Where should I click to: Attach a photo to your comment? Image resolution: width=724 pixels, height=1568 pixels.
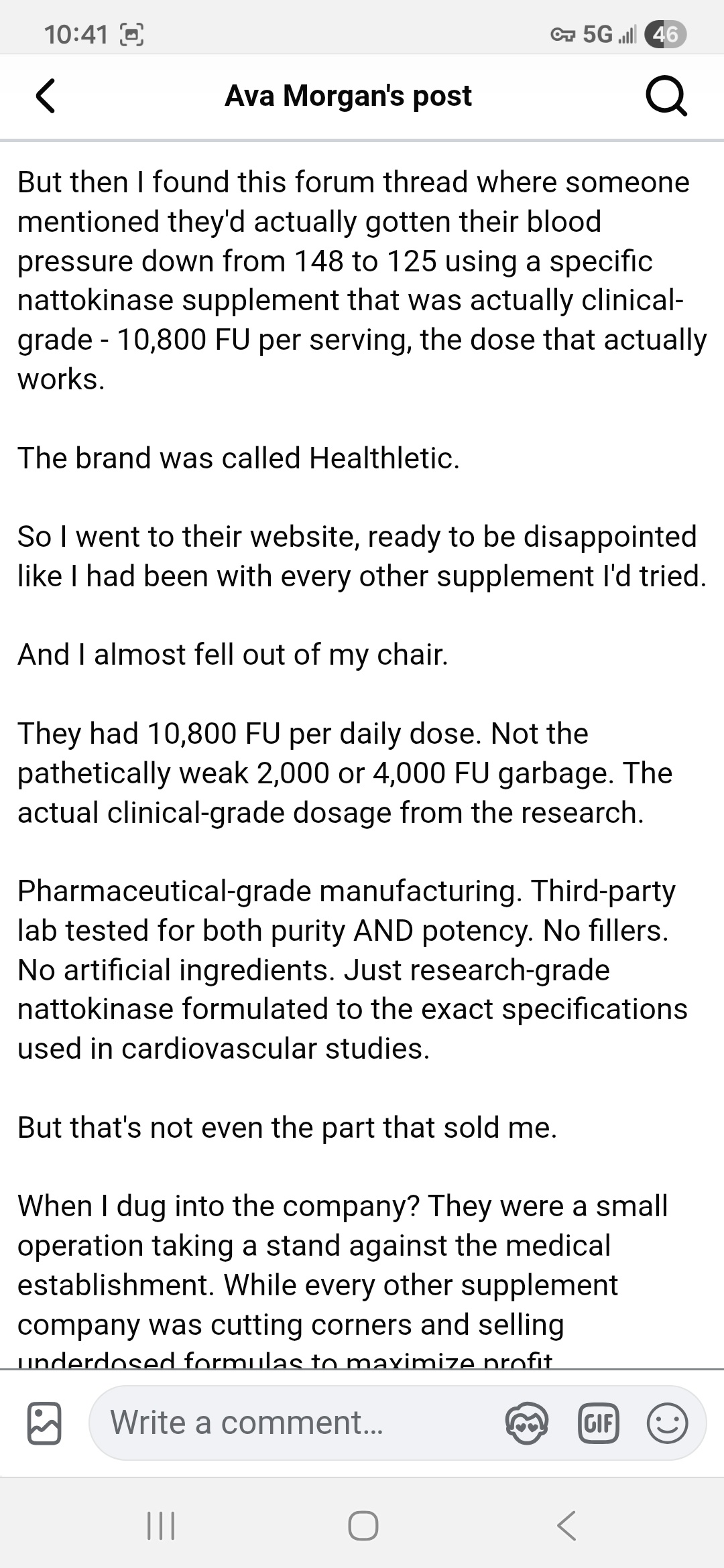point(44,1423)
